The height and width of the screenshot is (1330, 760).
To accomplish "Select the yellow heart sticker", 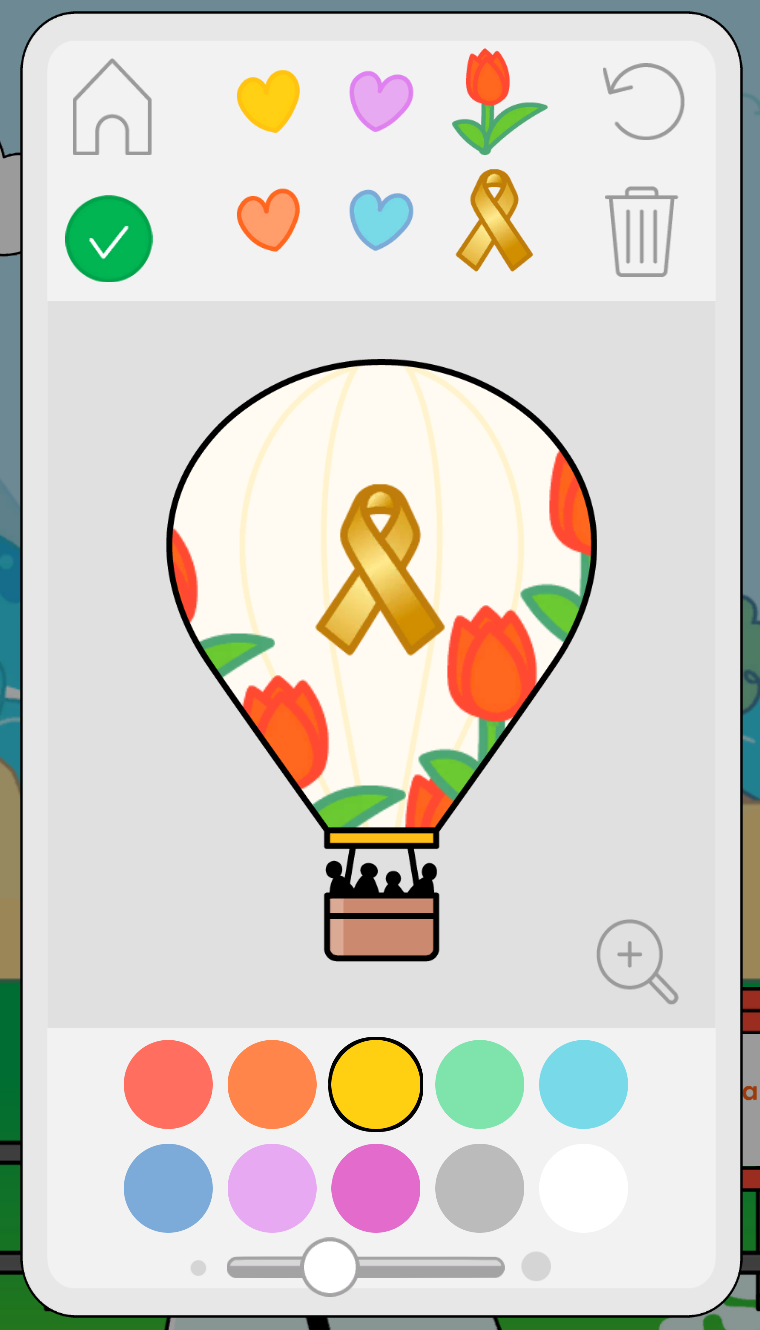I will pos(269,101).
